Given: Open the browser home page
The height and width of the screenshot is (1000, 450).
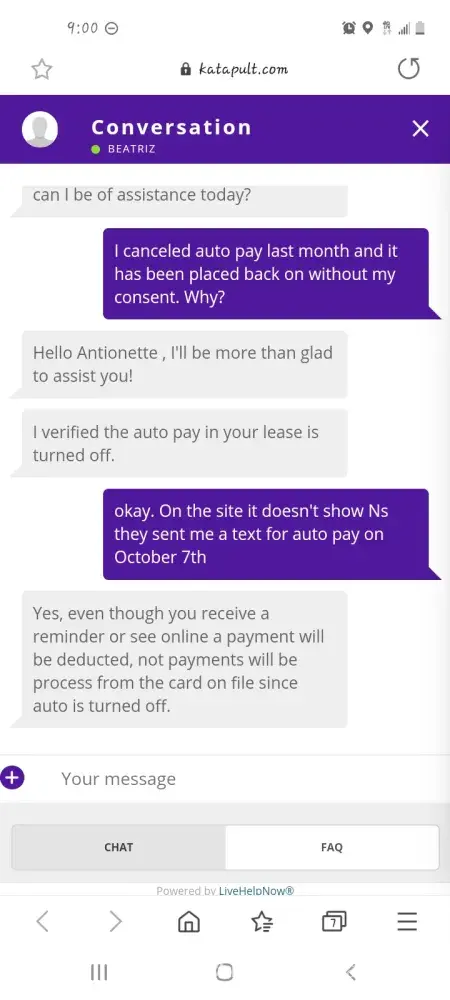Looking at the screenshot, I should 188,922.
